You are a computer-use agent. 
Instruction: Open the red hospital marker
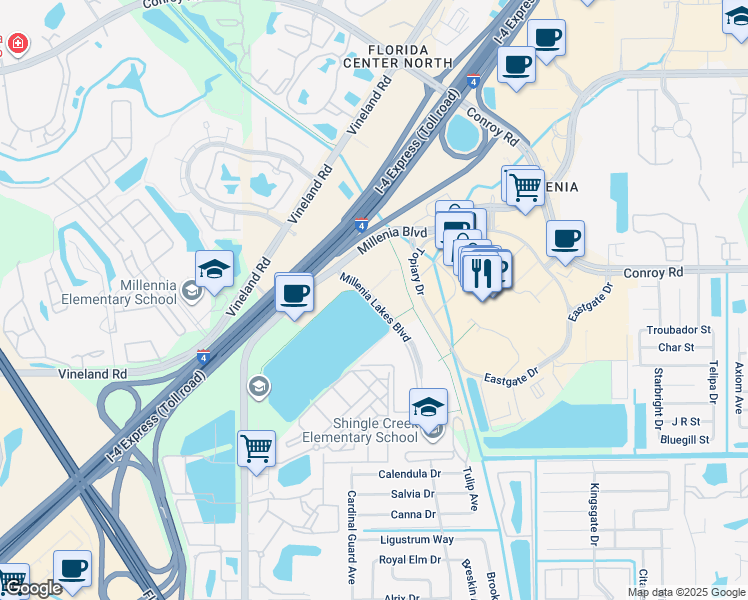tap(18, 44)
